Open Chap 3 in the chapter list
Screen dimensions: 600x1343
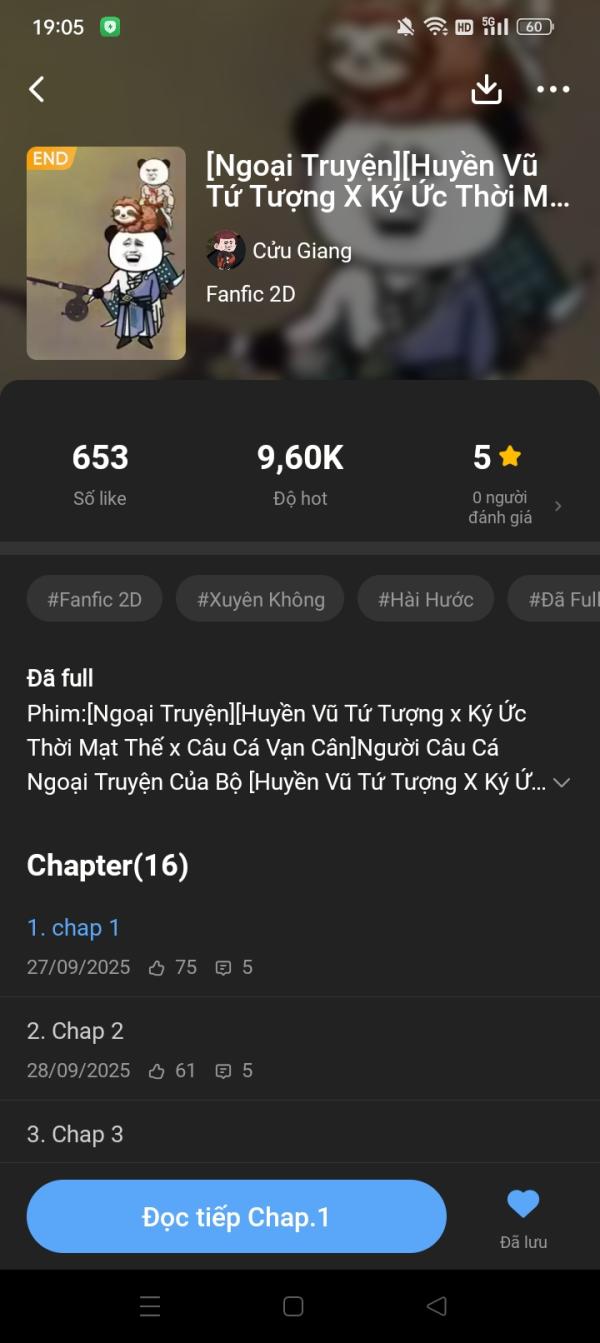tap(76, 1134)
